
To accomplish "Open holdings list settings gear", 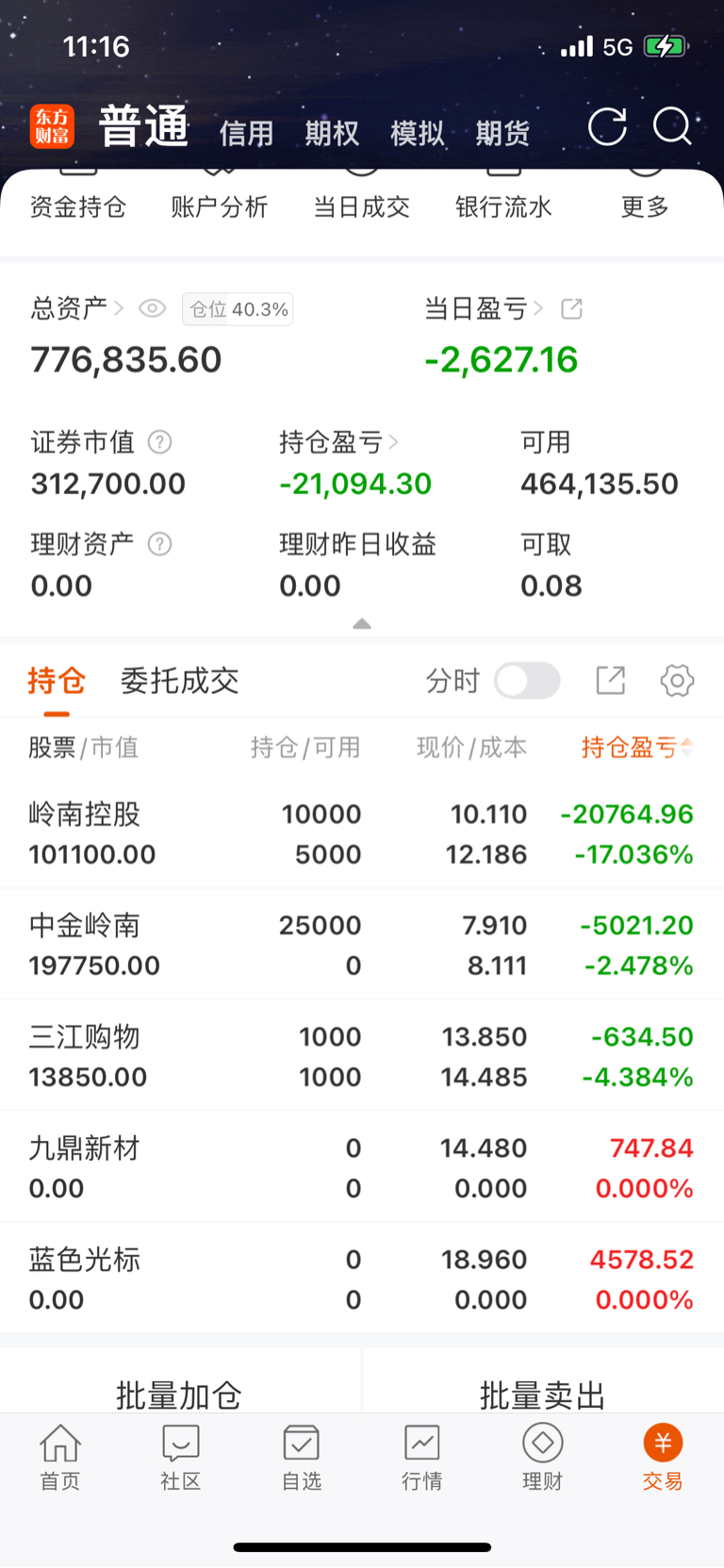I will click(x=677, y=680).
